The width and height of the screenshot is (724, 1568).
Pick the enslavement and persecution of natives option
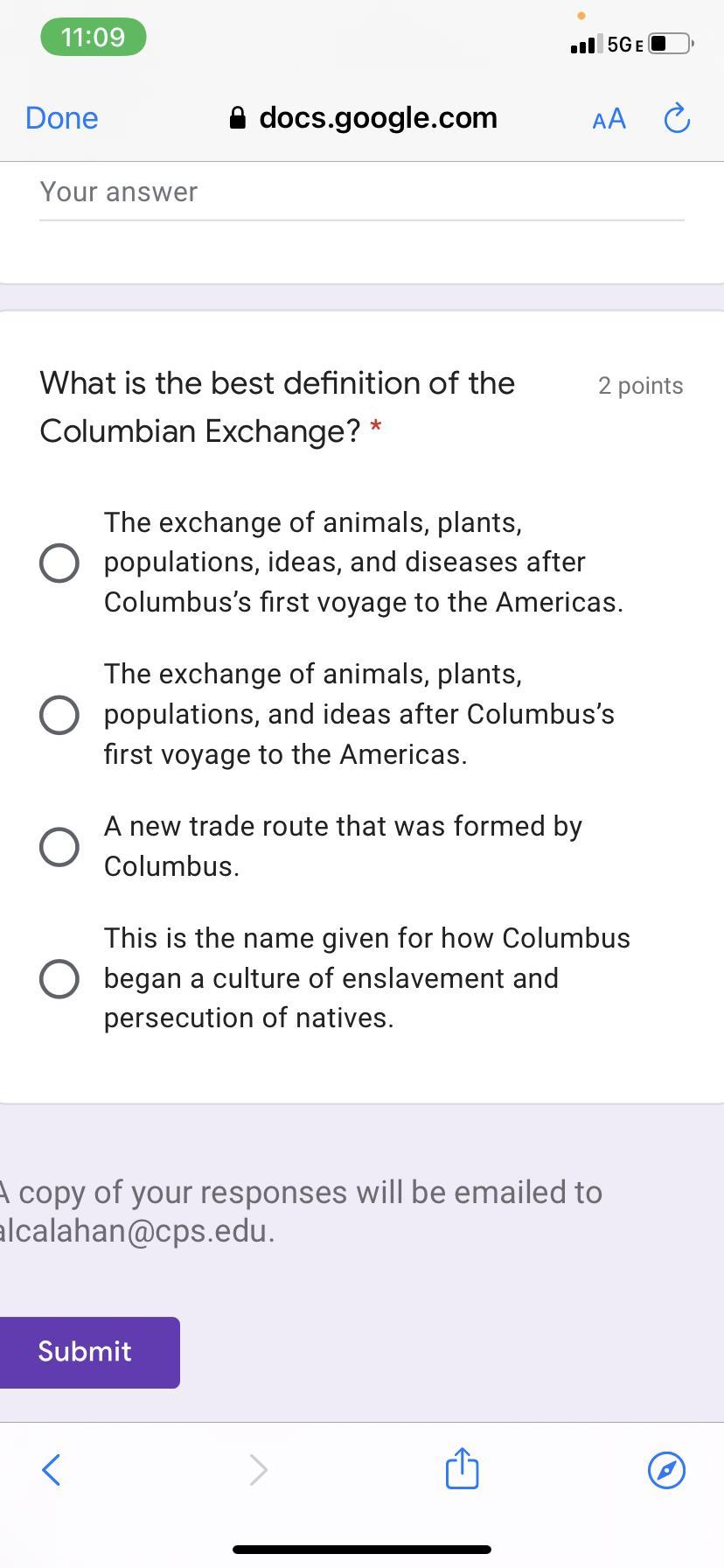pyautogui.click(x=59, y=978)
